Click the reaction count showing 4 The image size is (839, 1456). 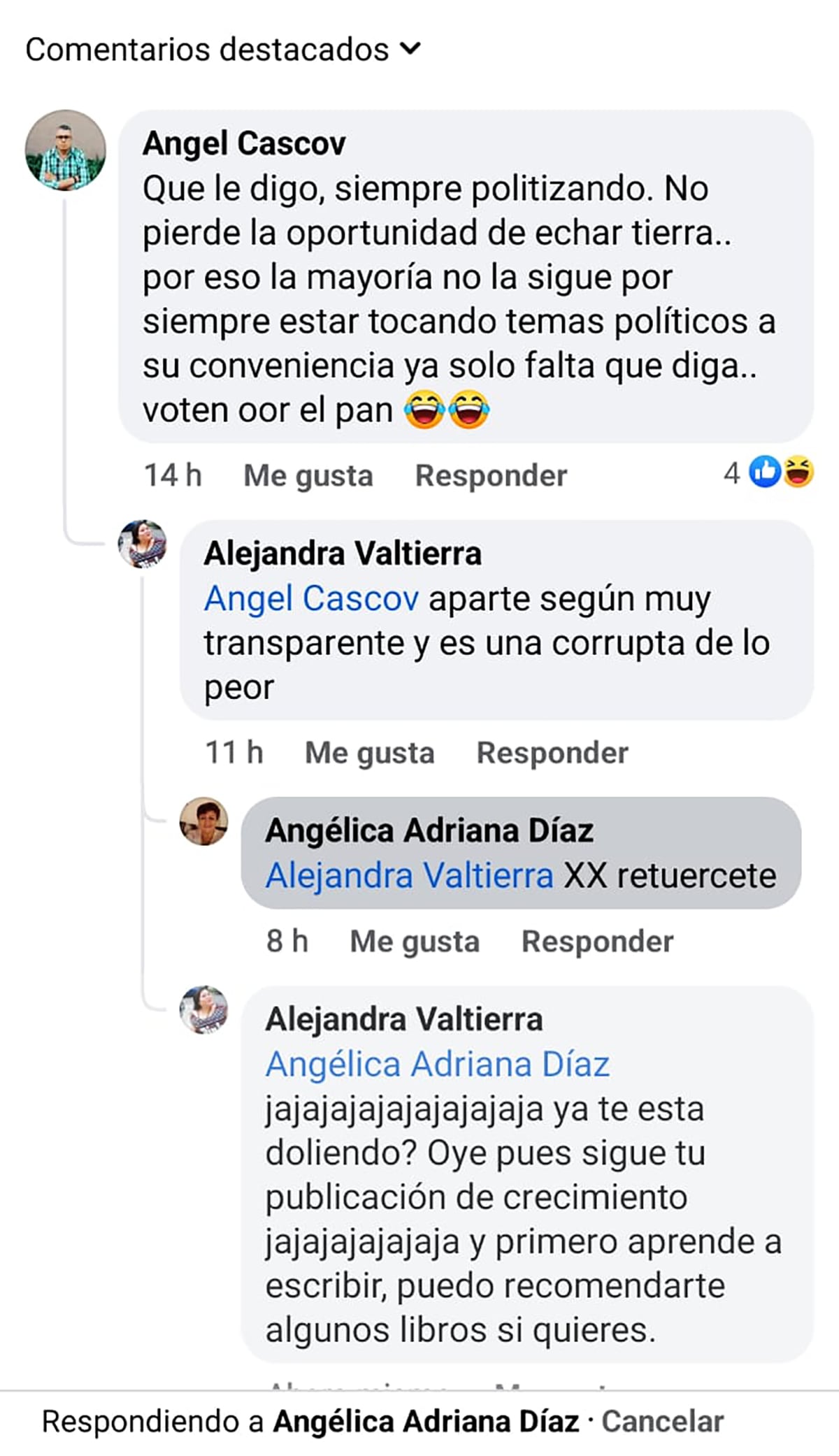click(x=732, y=474)
